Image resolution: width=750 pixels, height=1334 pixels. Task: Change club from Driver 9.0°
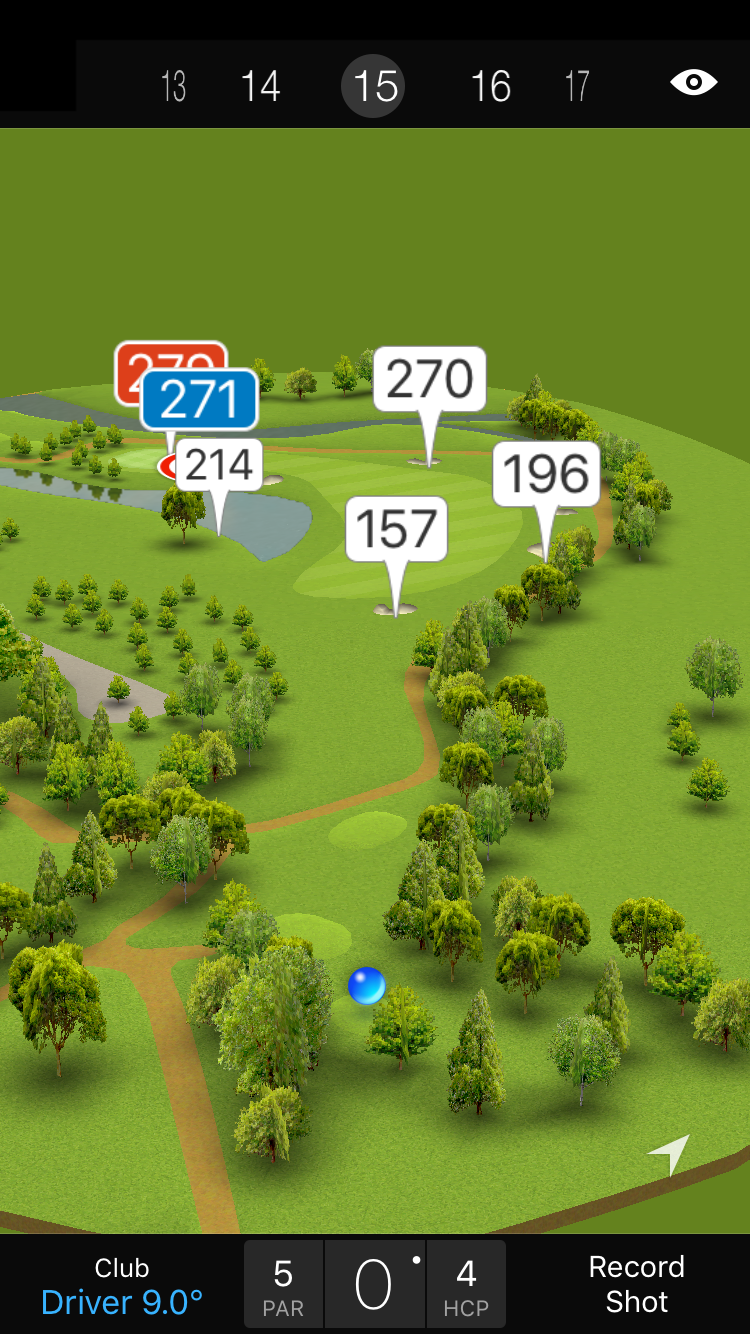tap(122, 1286)
